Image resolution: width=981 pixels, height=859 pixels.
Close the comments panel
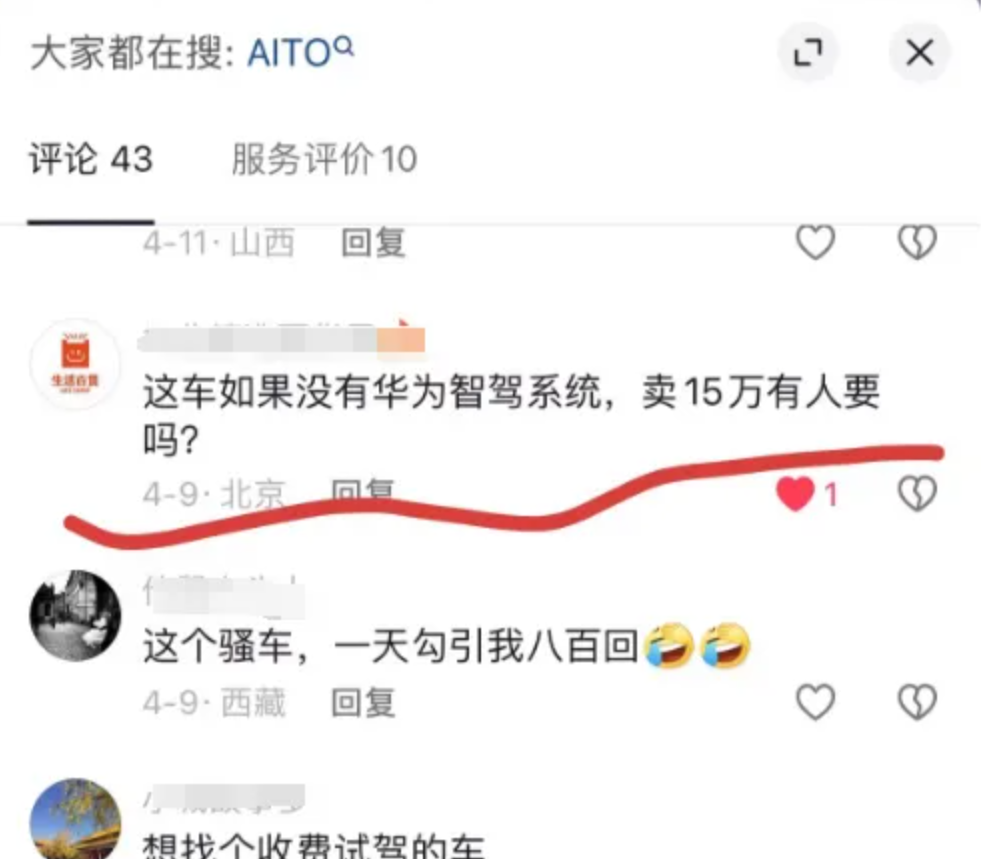click(918, 52)
